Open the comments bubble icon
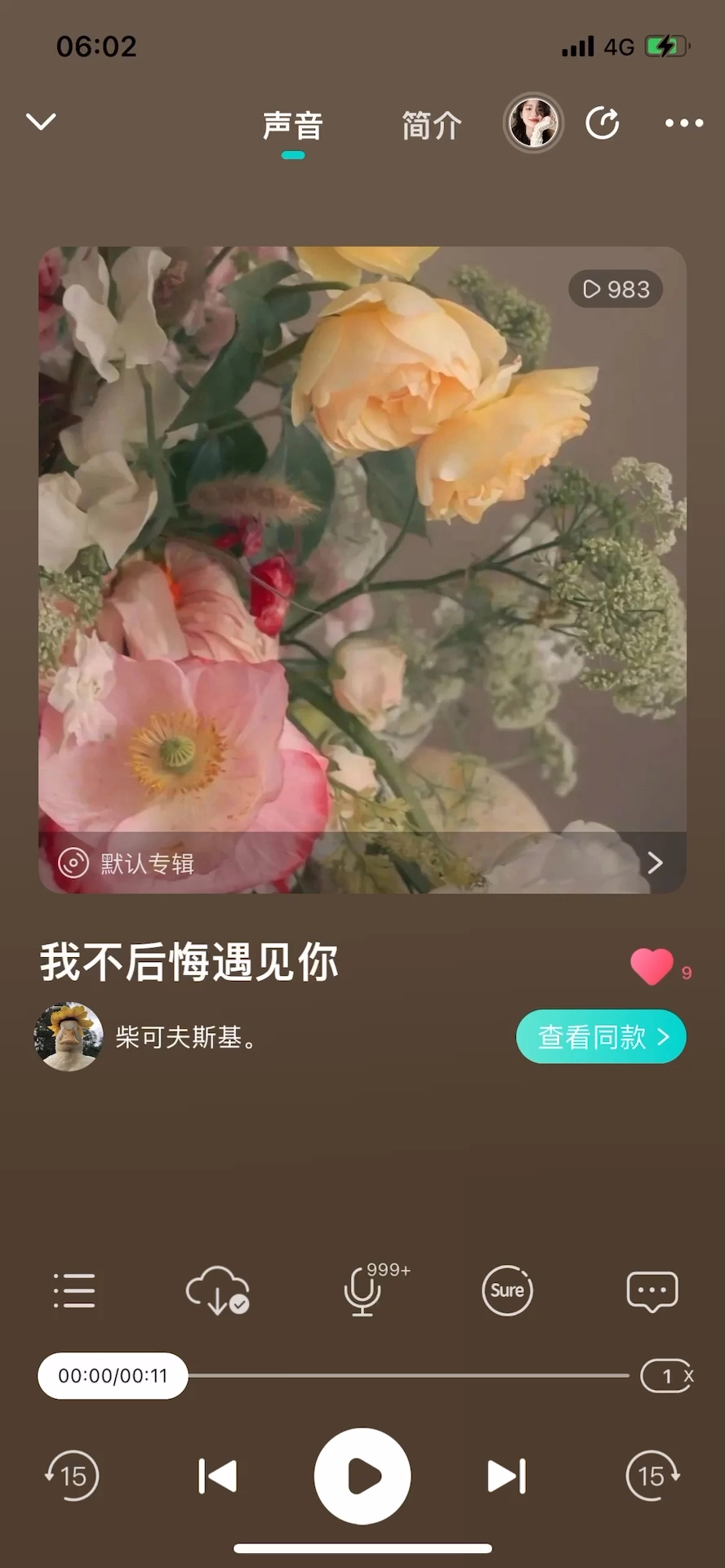The image size is (725, 1568). pos(652,1291)
